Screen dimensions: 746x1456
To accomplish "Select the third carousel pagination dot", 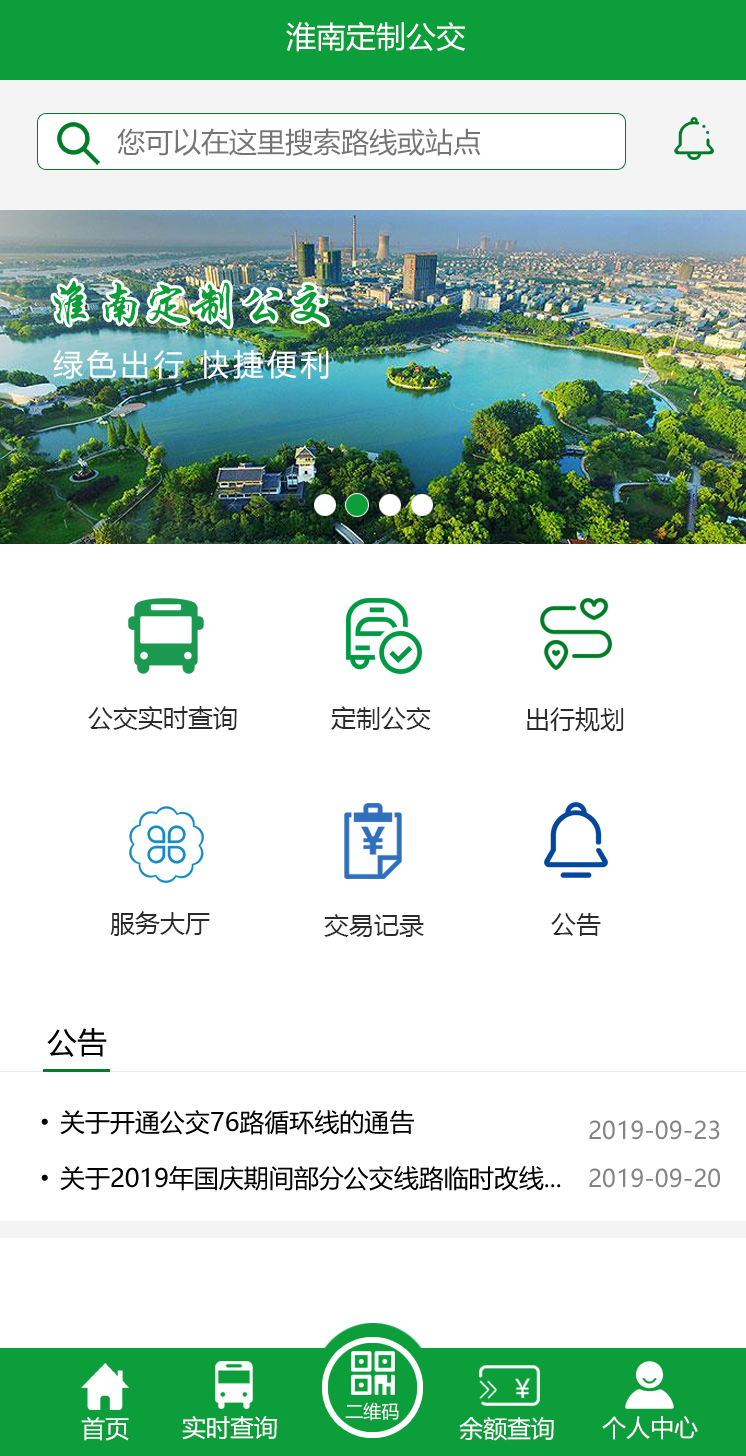I will (x=389, y=506).
